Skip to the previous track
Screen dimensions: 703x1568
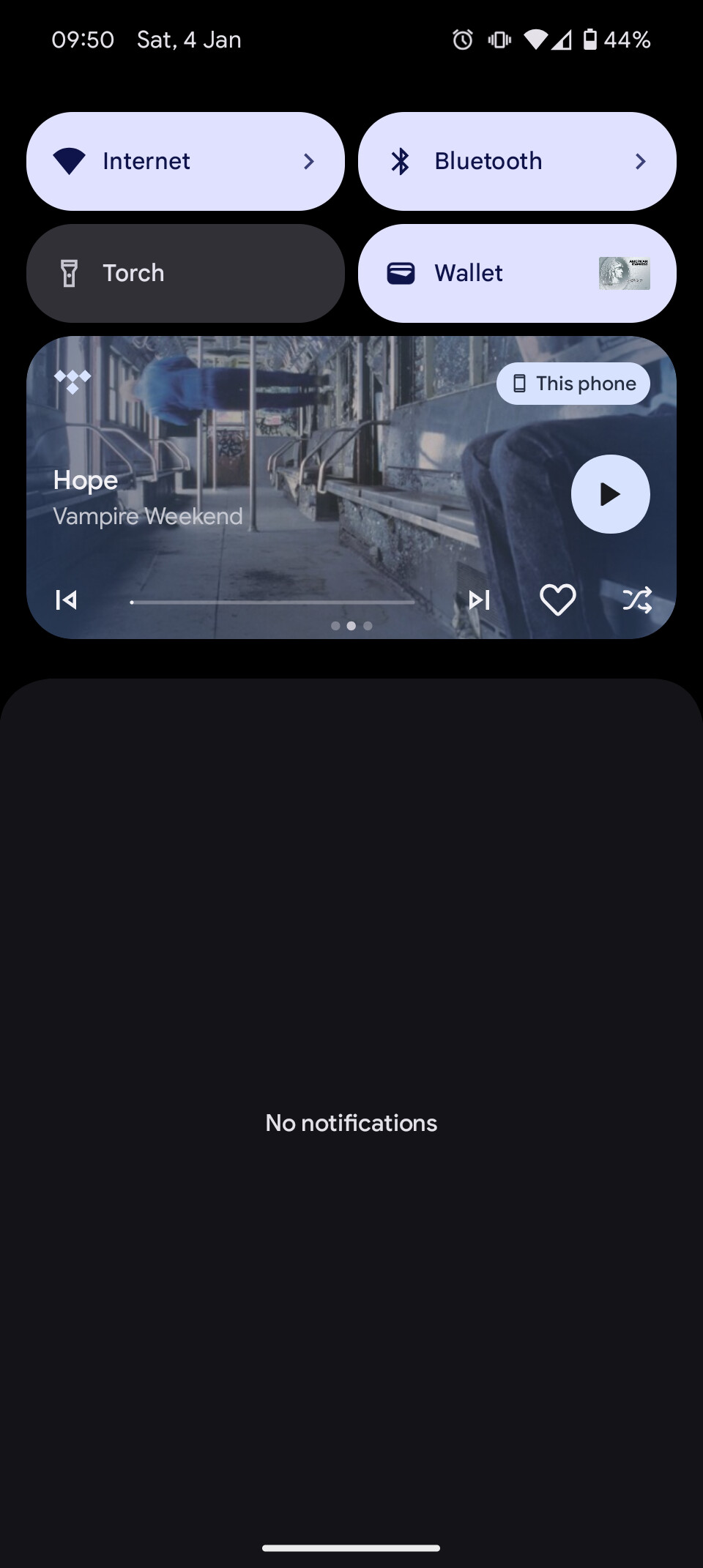click(67, 600)
